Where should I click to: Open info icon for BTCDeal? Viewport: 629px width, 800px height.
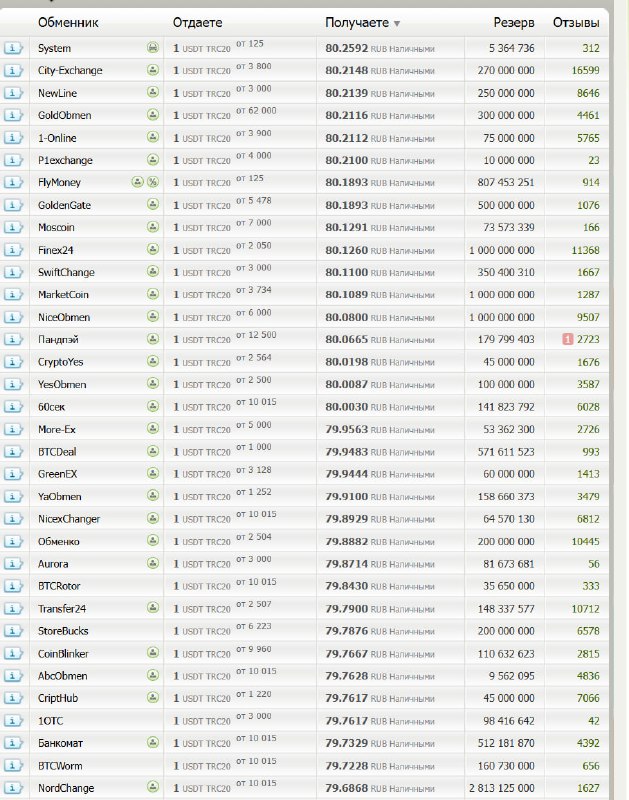tap(14, 451)
